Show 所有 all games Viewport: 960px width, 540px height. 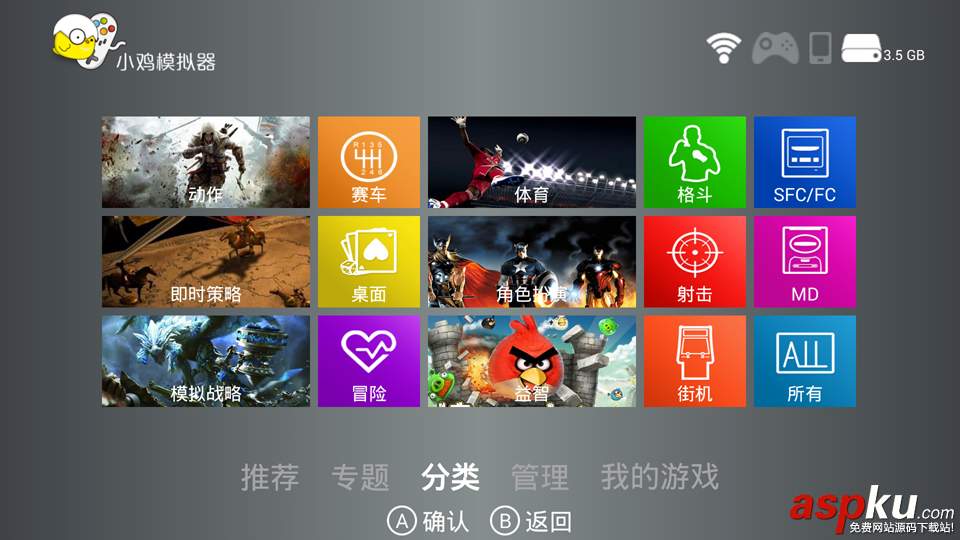pos(804,361)
